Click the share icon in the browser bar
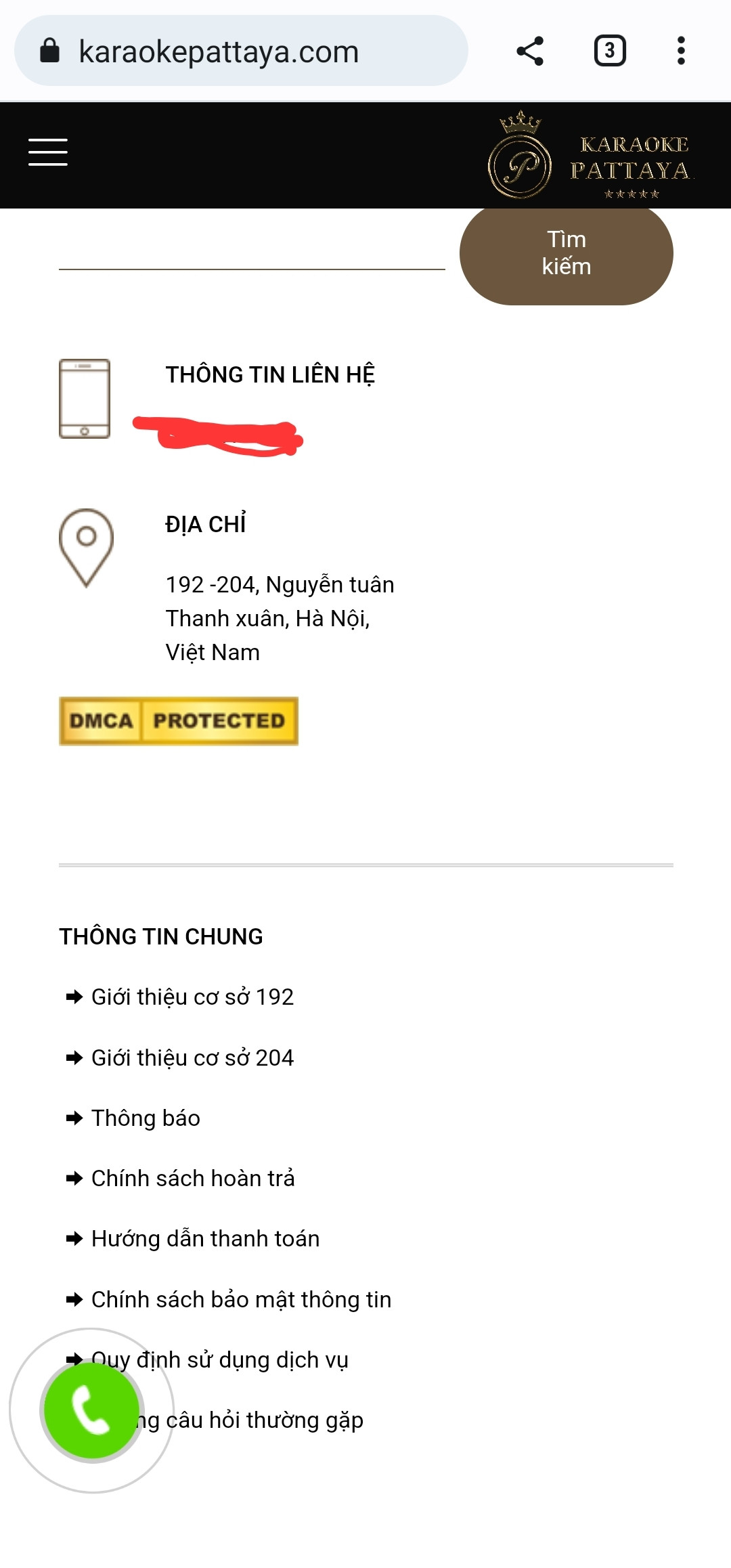 530,51
